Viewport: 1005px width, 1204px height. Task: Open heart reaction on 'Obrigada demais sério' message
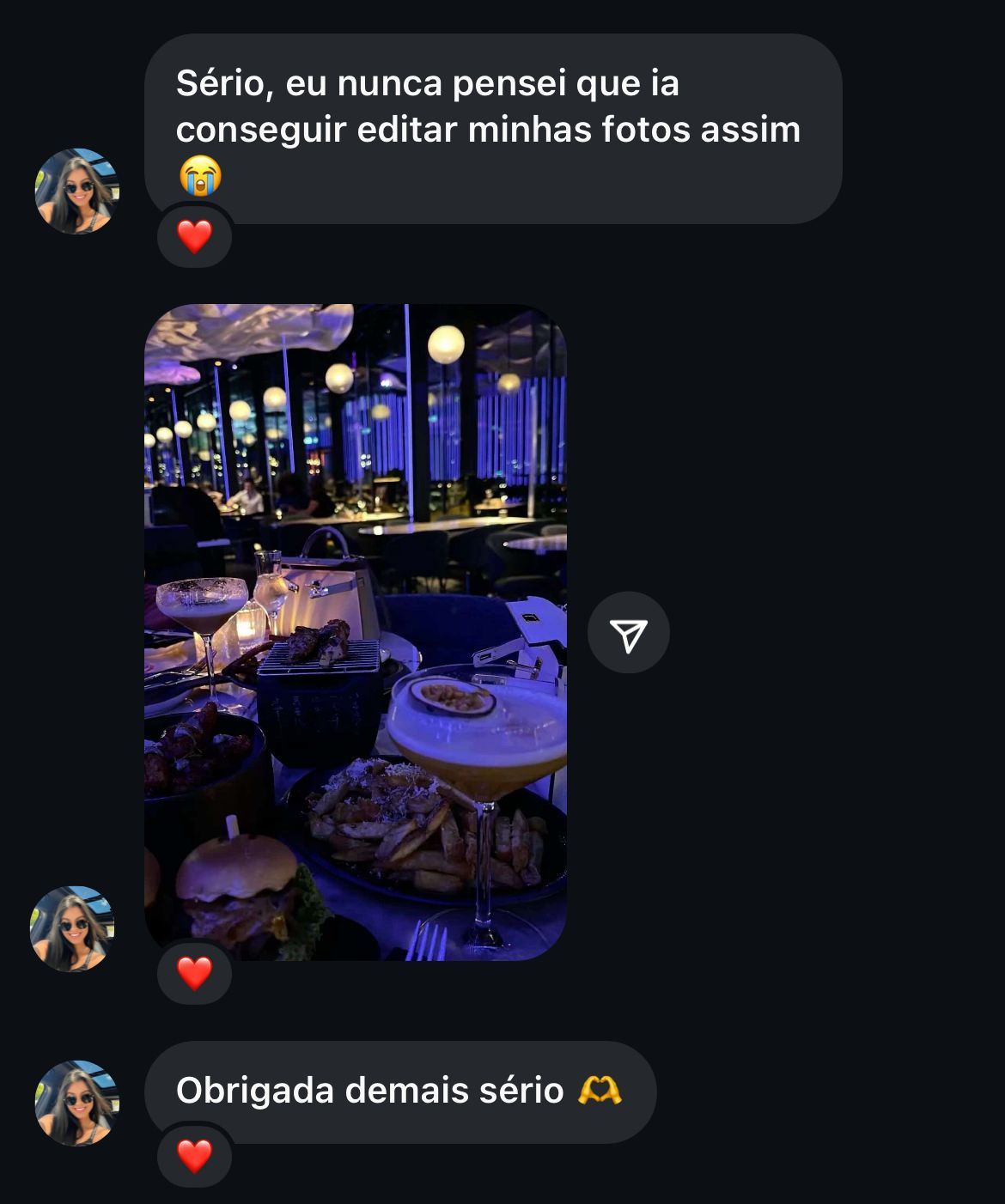point(194,1156)
